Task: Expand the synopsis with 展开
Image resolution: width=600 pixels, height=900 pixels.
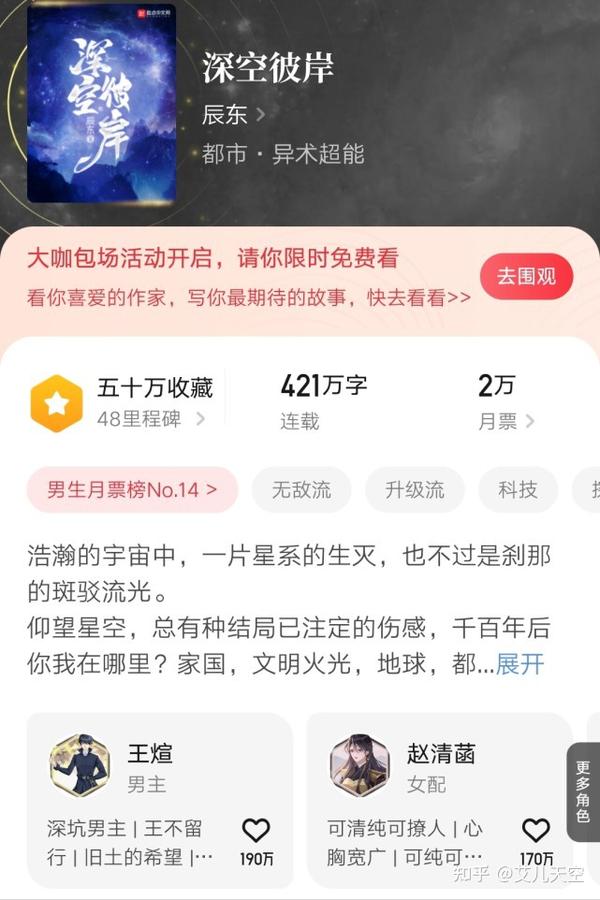Action: (520, 664)
